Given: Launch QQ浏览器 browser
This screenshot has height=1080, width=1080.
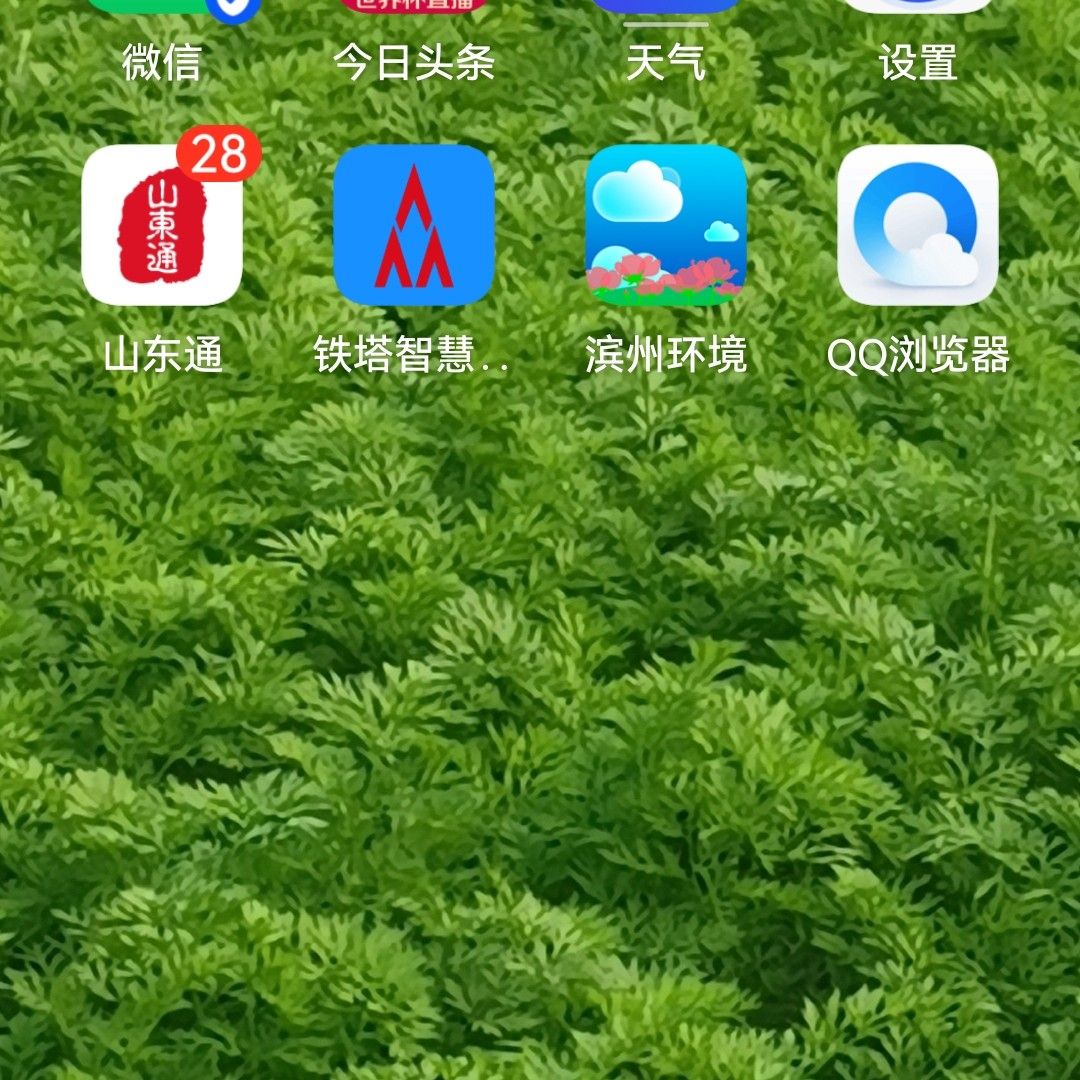Looking at the screenshot, I should [x=918, y=226].
